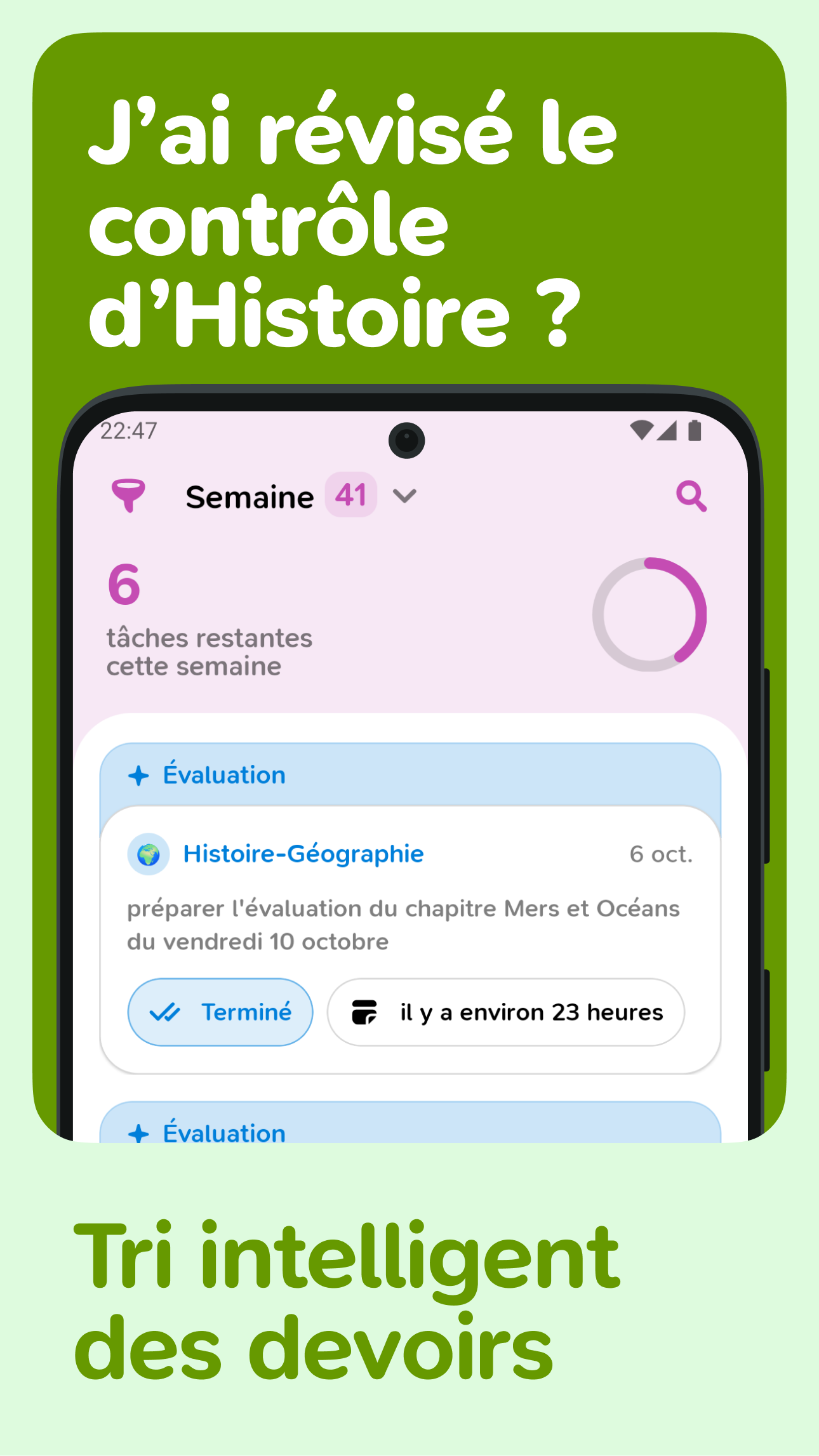
Task: Open the filter funnel icon
Action: 129,497
